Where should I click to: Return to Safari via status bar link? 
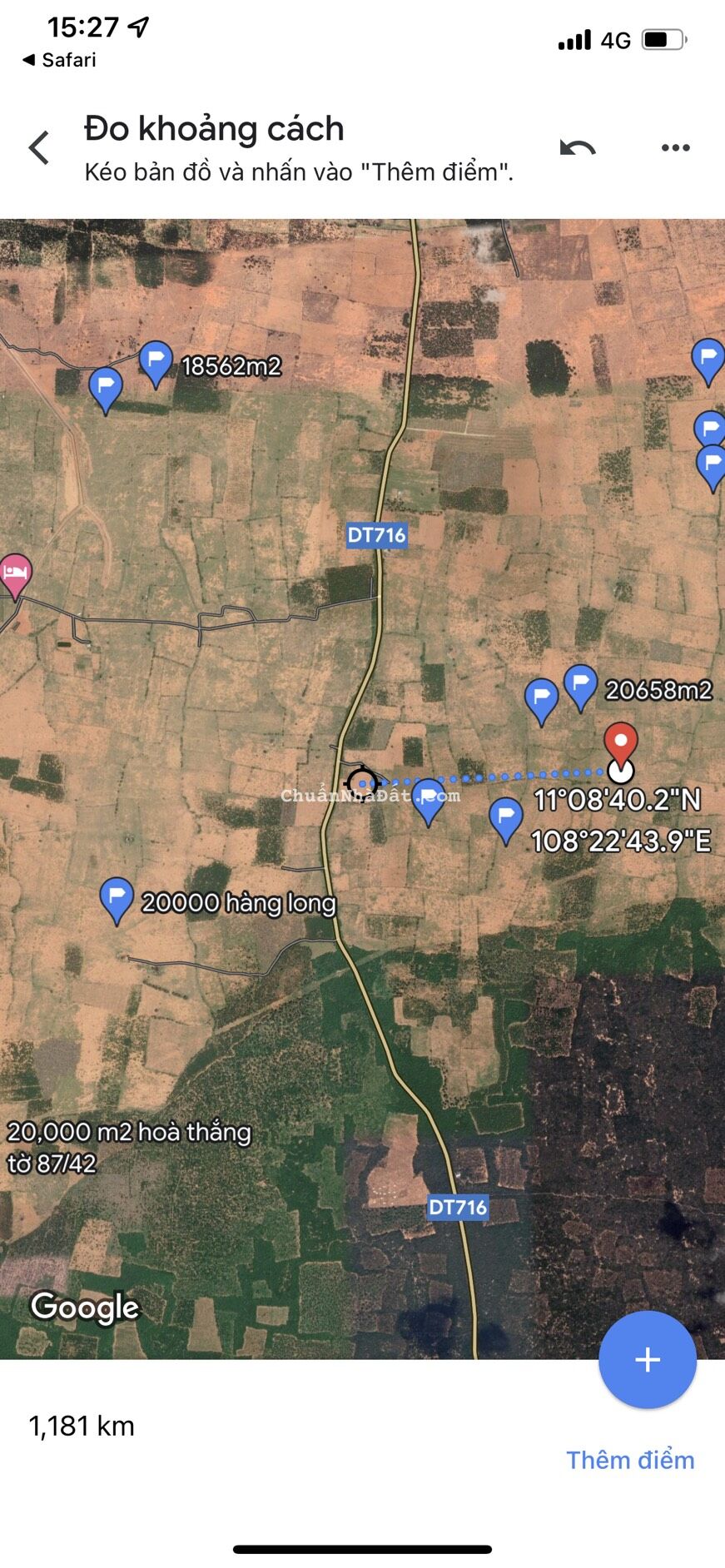tap(59, 60)
